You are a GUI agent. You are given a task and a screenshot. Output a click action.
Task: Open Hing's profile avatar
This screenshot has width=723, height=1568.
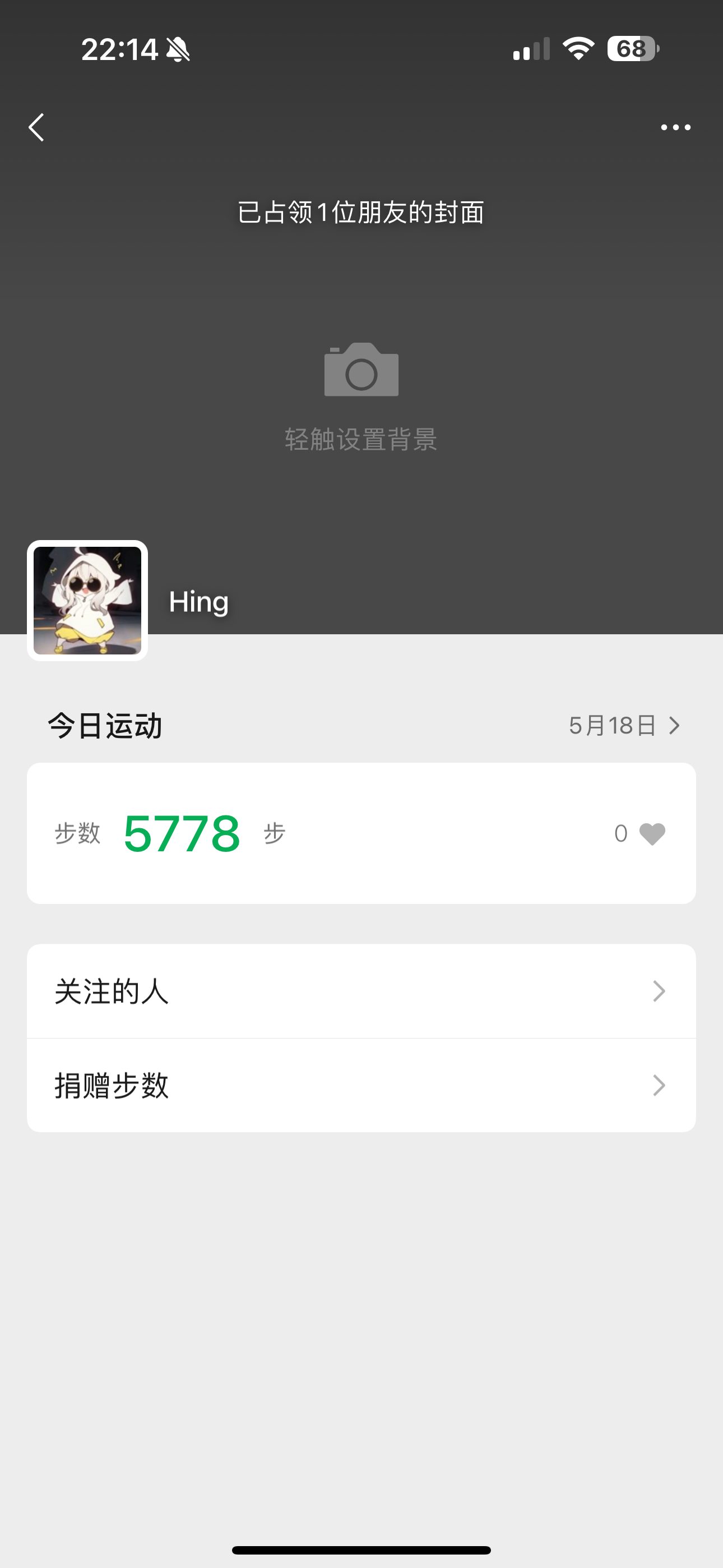(x=87, y=600)
